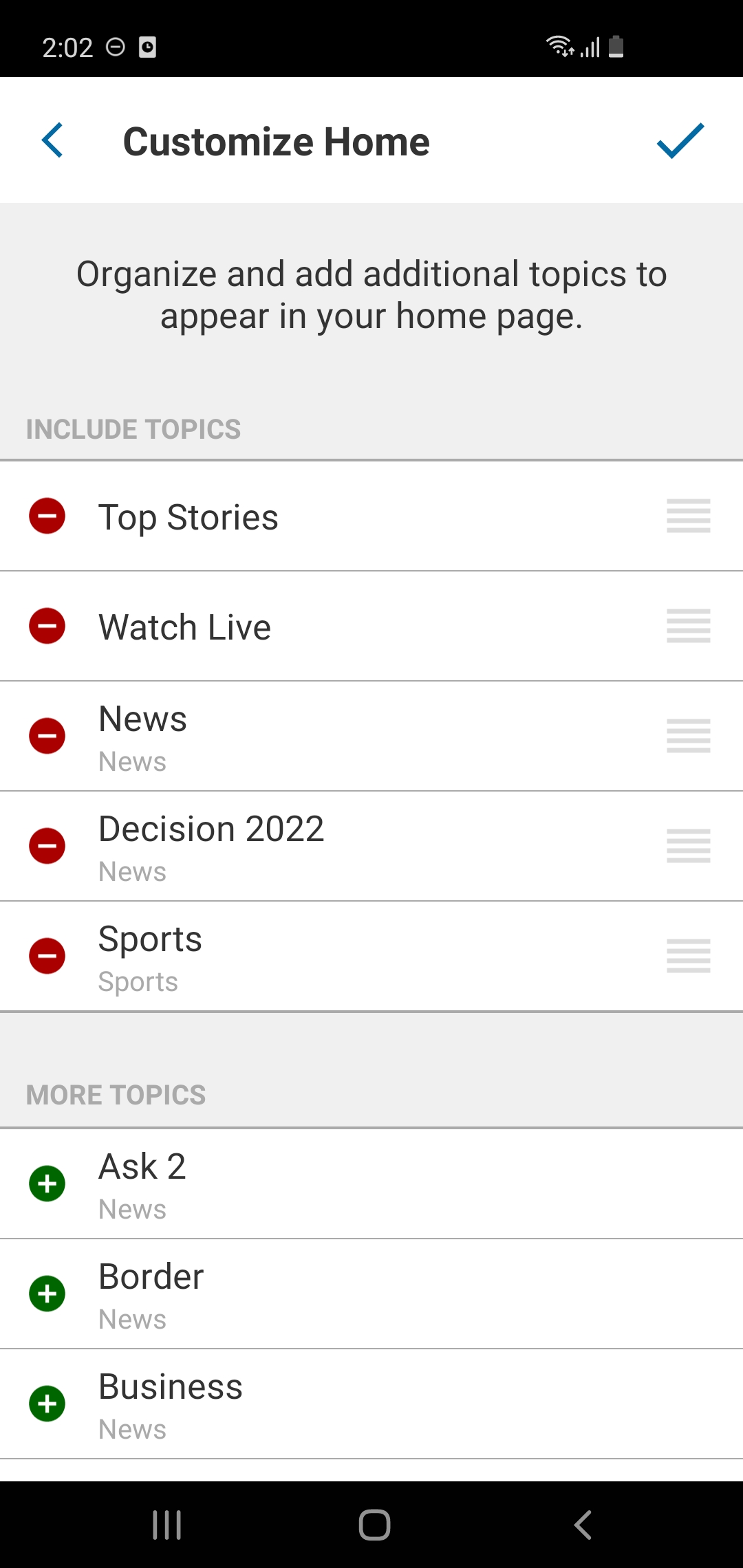Open recent apps from the navigation bar
This screenshot has height=1568, width=743.
(x=166, y=1525)
